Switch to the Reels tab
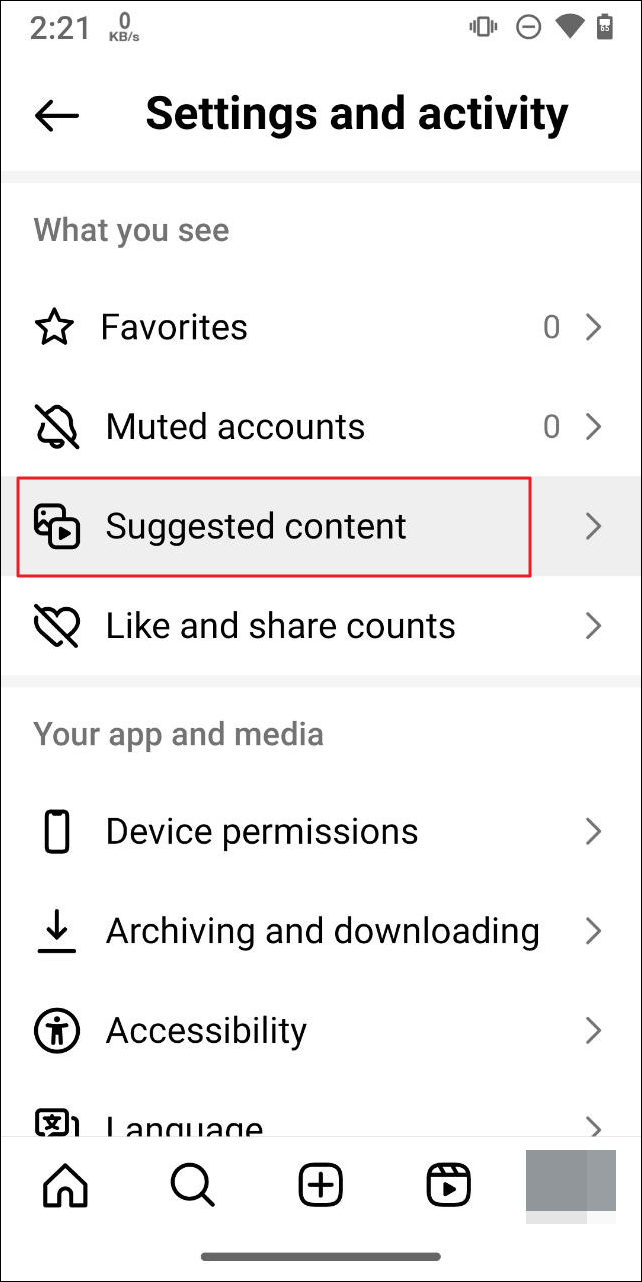 tap(448, 1187)
